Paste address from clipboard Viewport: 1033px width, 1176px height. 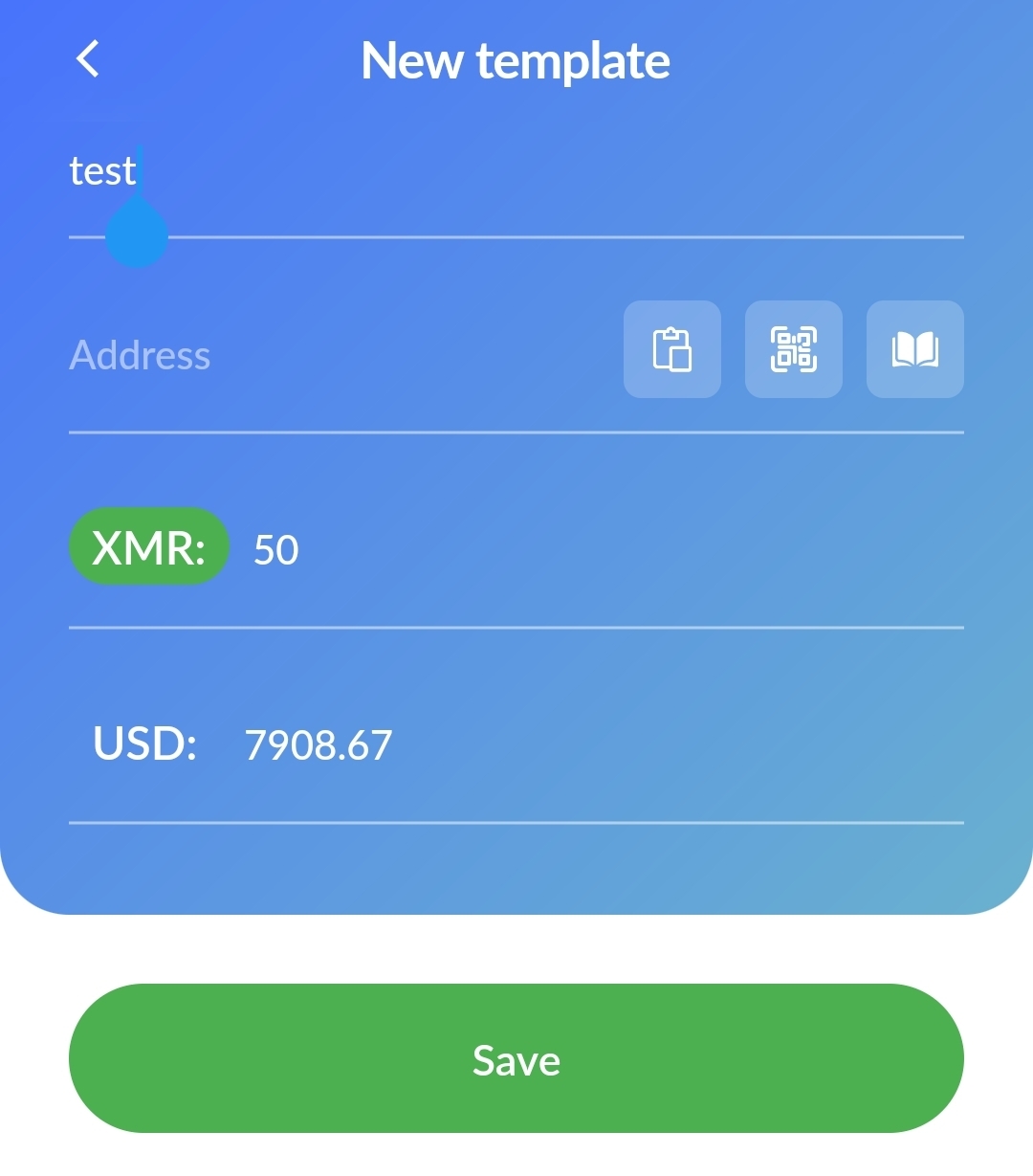pos(672,349)
